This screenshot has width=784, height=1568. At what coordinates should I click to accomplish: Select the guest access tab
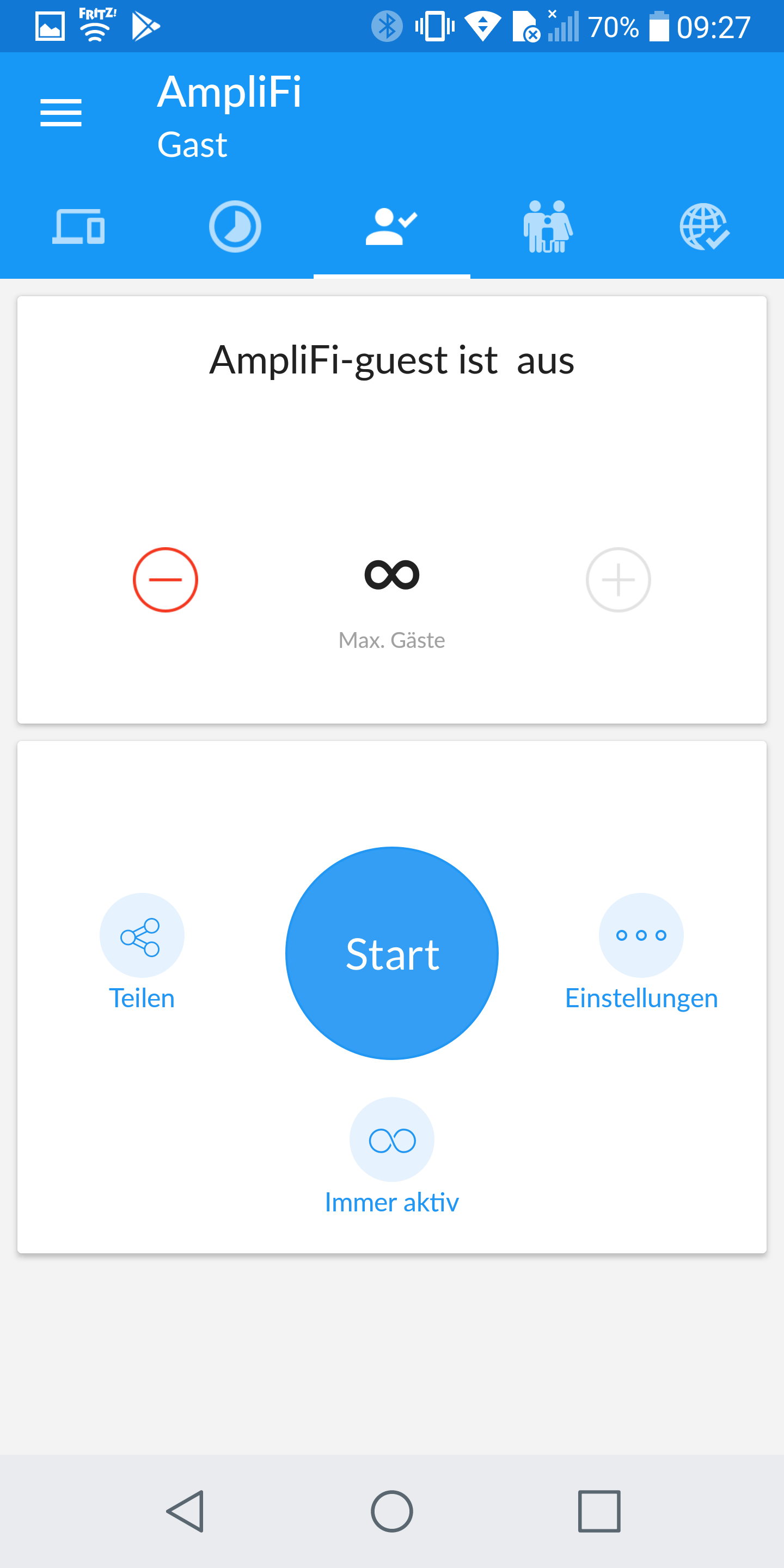point(391,226)
